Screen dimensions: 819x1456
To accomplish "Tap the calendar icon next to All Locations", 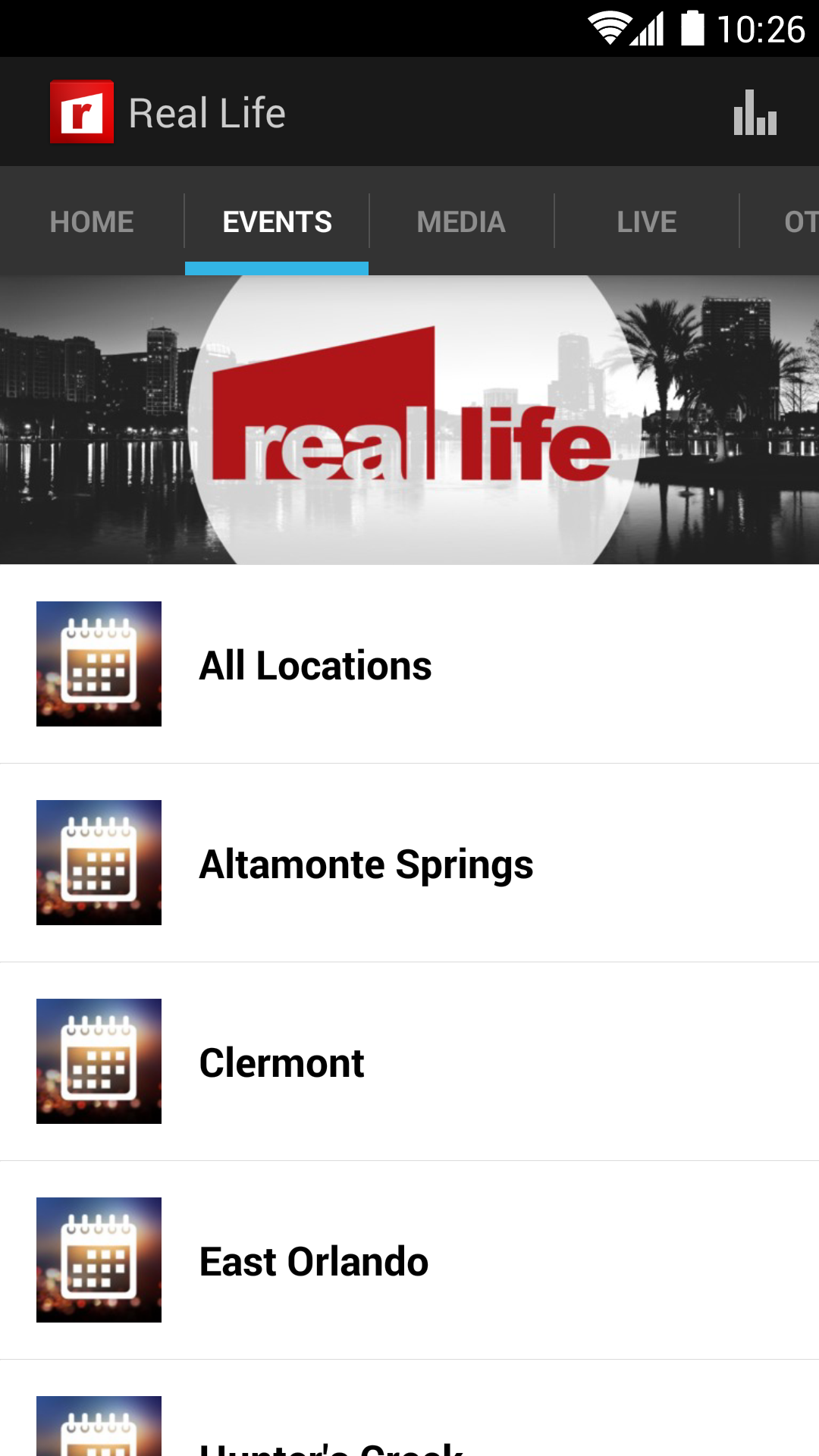I will (x=99, y=664).
